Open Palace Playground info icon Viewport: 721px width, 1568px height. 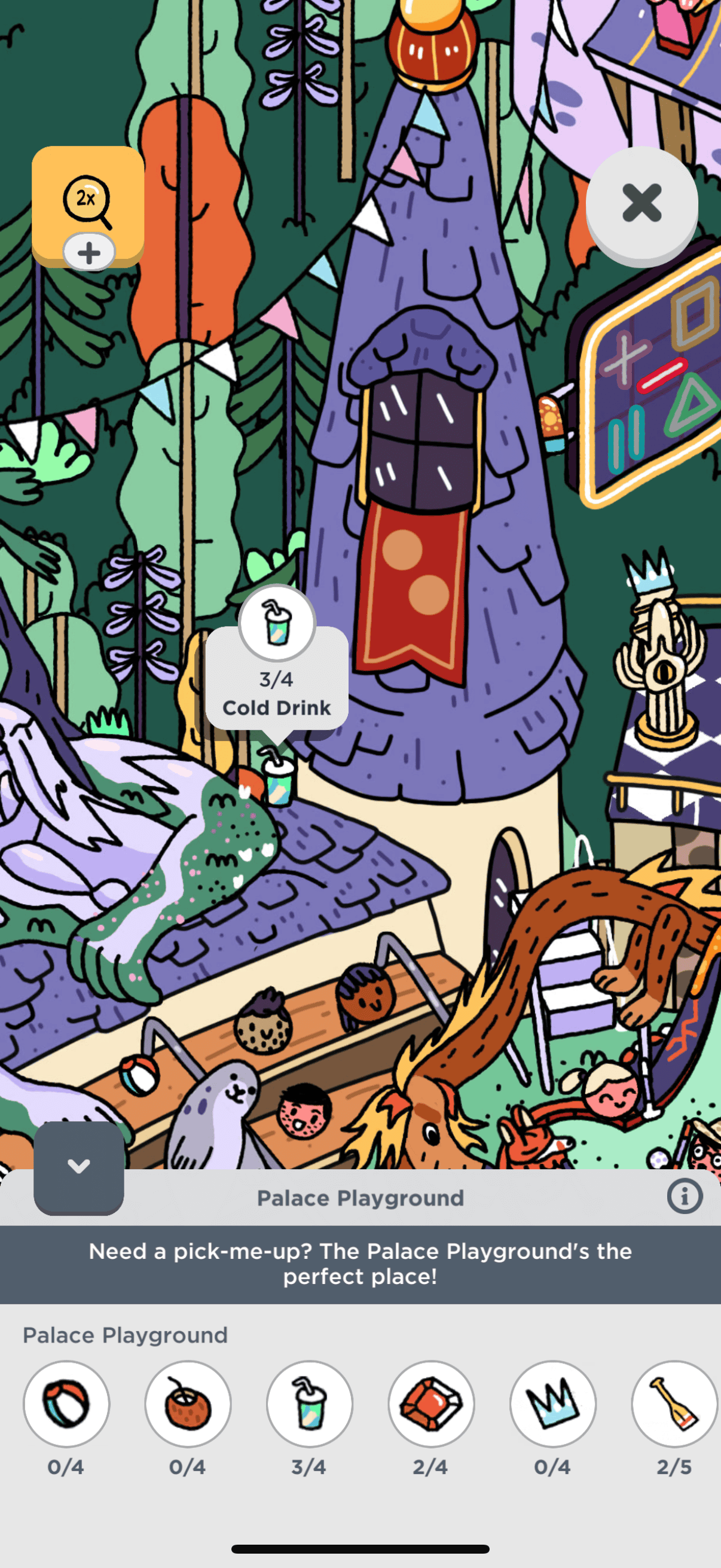click(685, 1197)
